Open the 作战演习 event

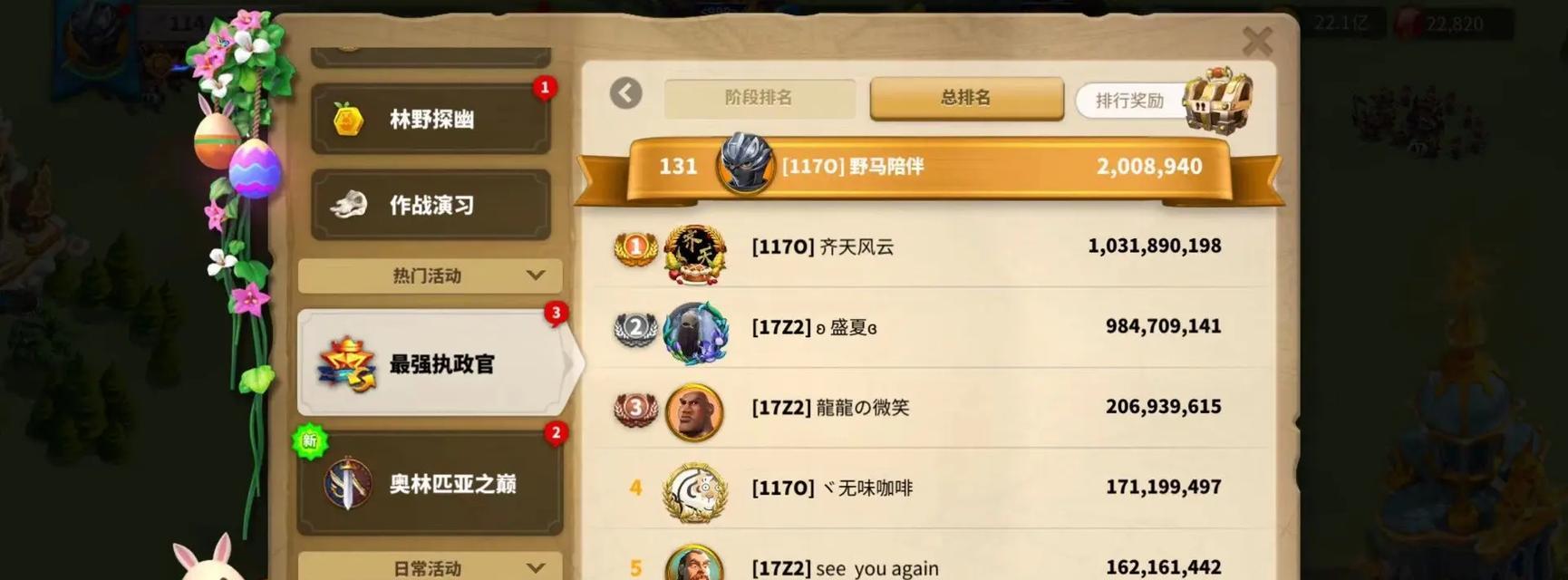tap(431, 206)
